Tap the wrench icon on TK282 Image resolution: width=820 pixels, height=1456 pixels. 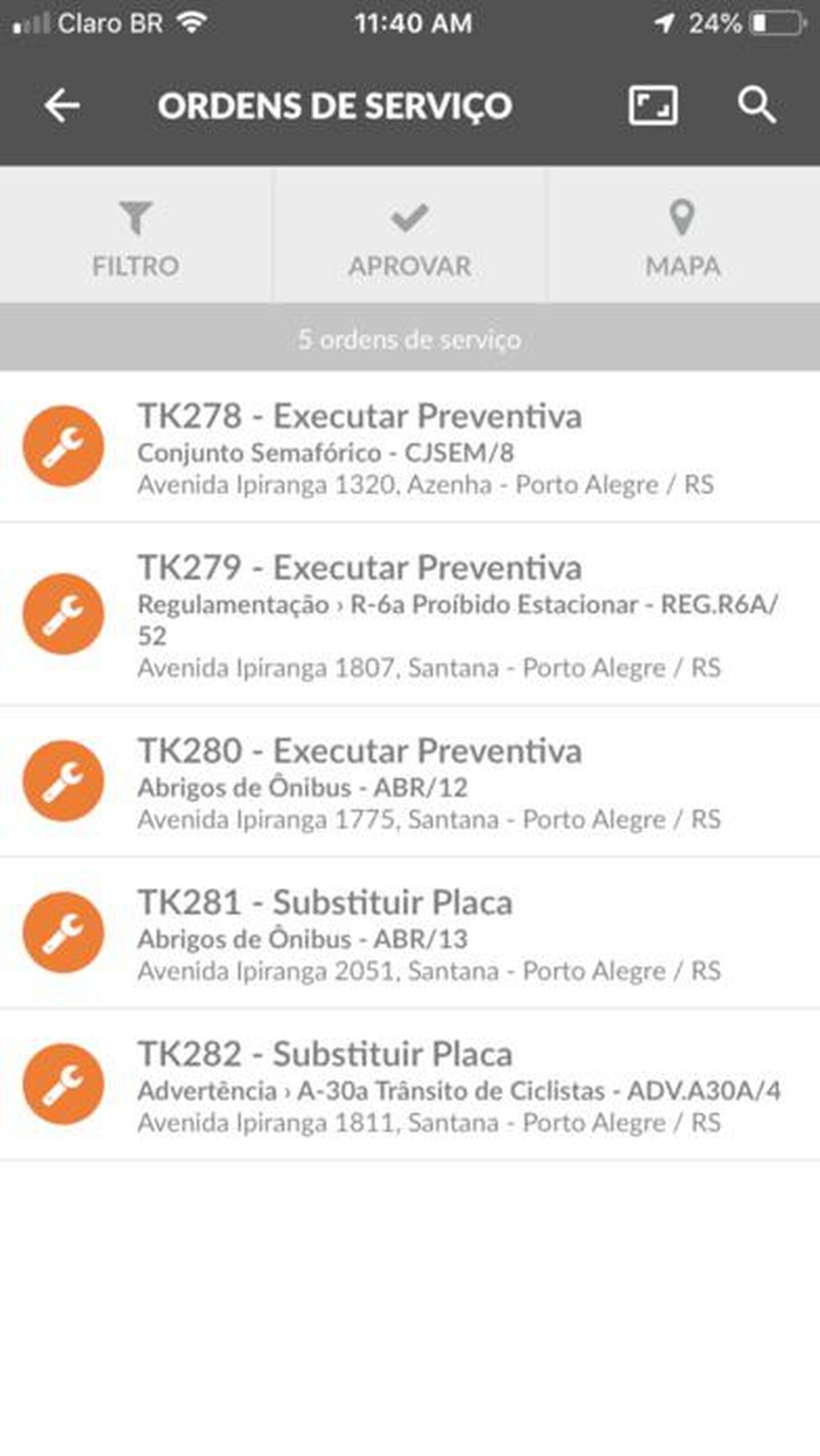pos(63,1083)
